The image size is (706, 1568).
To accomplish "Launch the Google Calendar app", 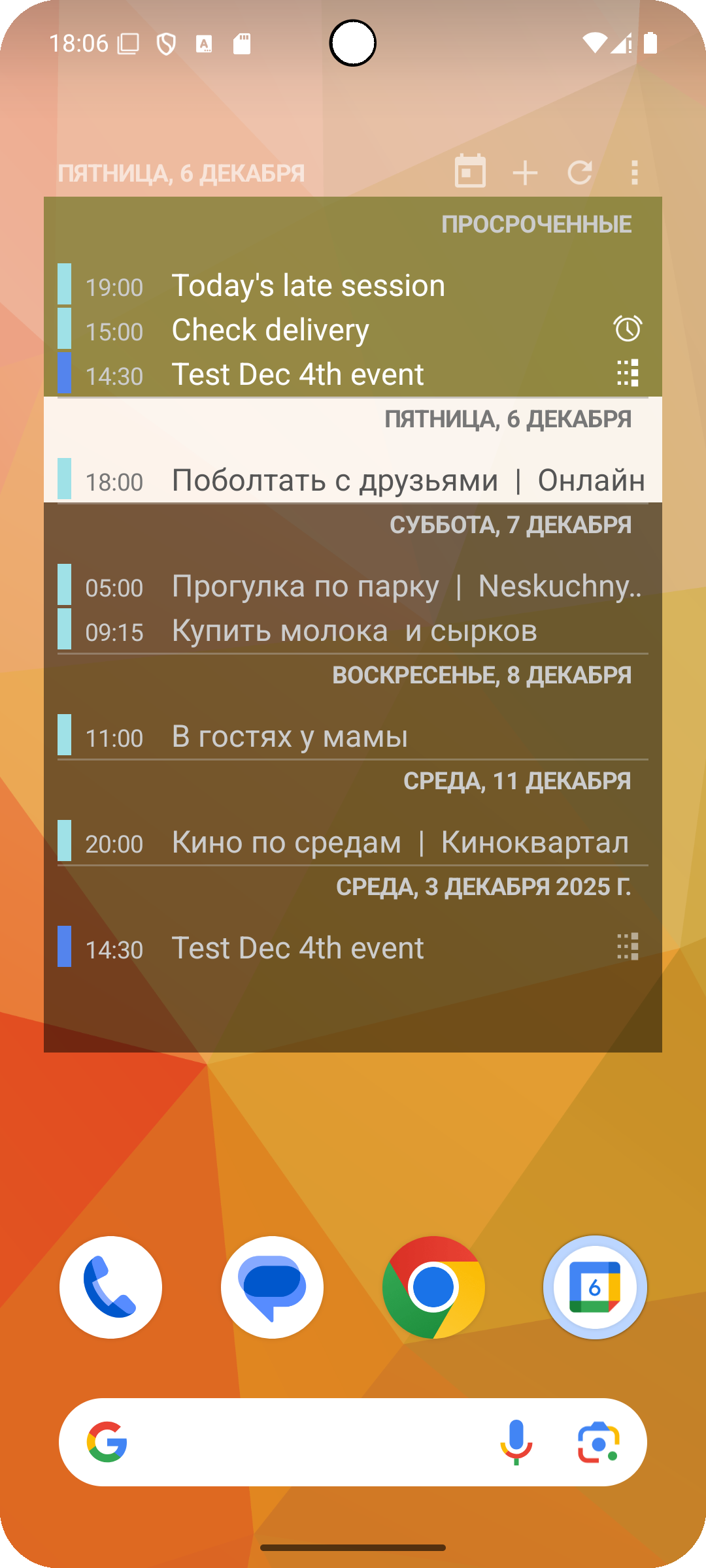I will [x=595, y=1287].
